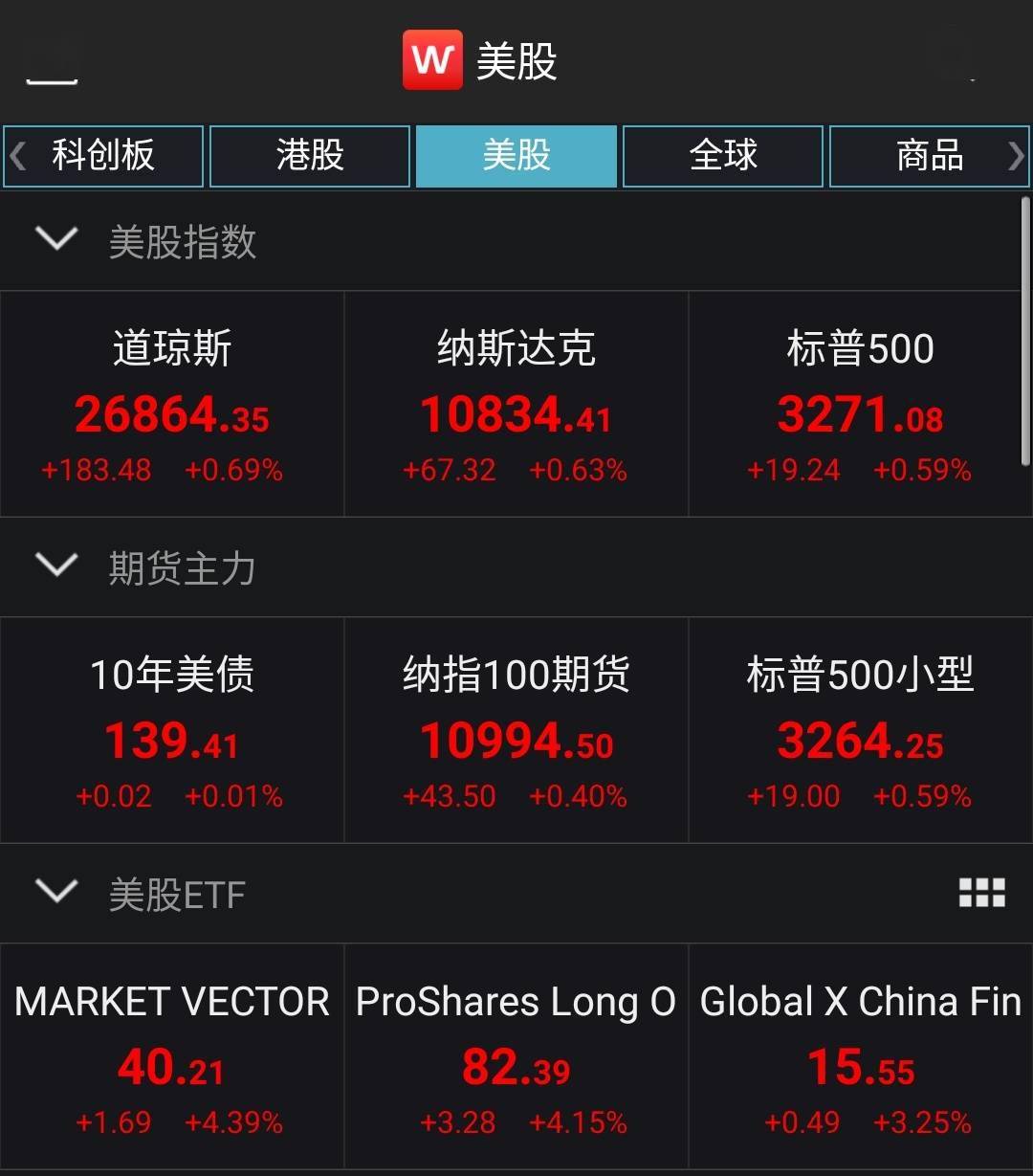
Task: Tap the 标普500 index card
Action: (859, 402)
